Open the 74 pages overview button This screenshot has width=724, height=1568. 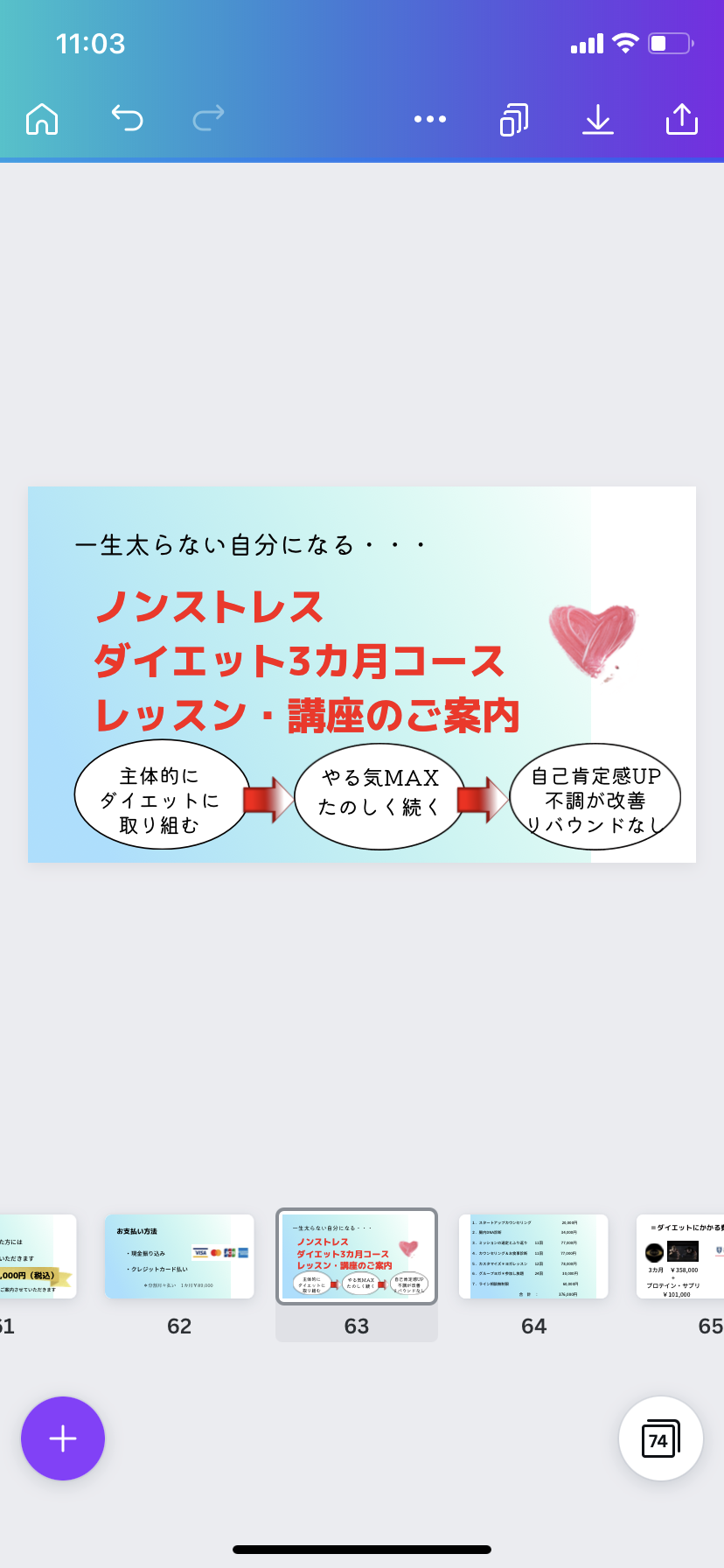pos(661,1438)
